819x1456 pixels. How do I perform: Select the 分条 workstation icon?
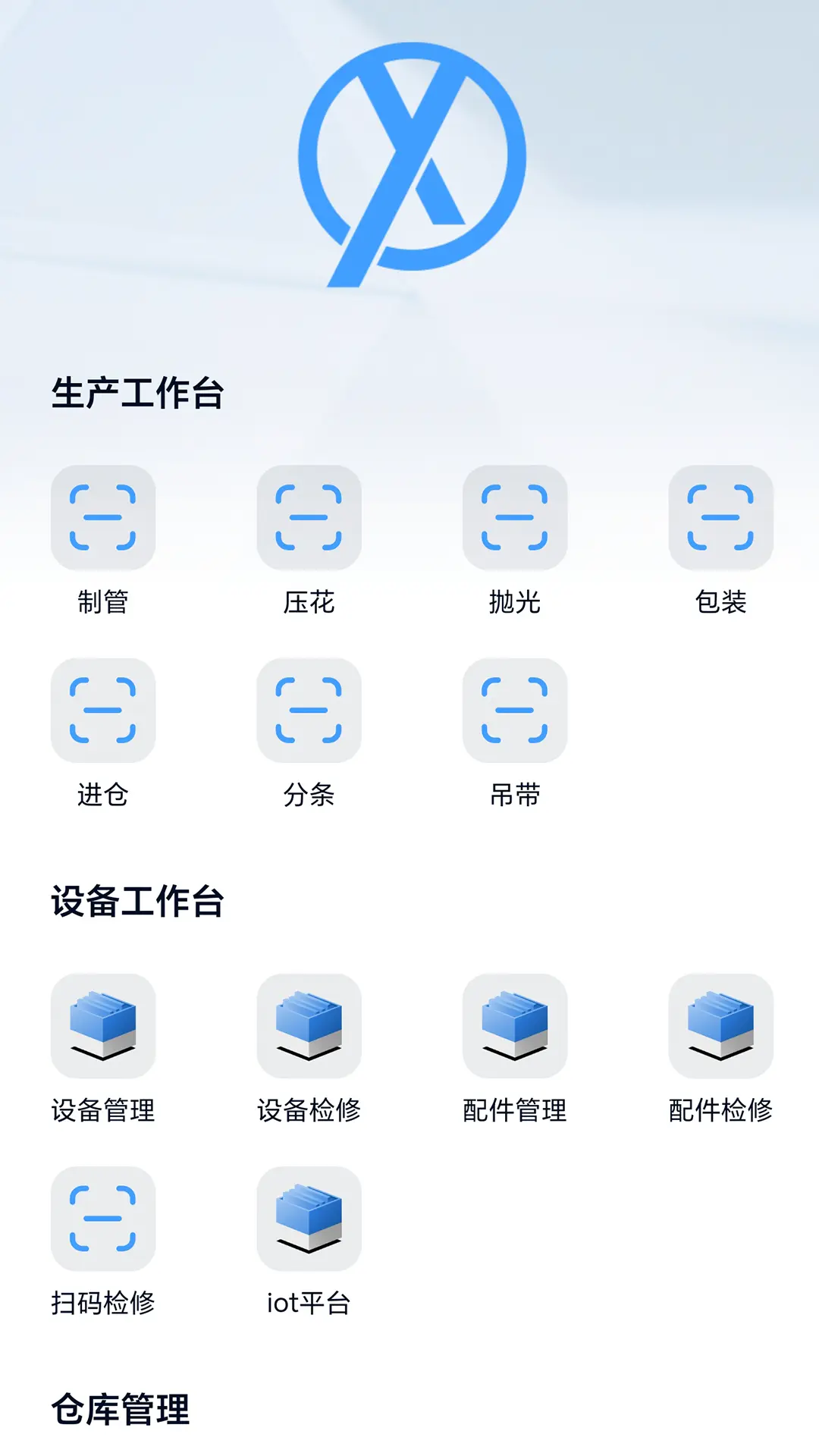point(309,710)
